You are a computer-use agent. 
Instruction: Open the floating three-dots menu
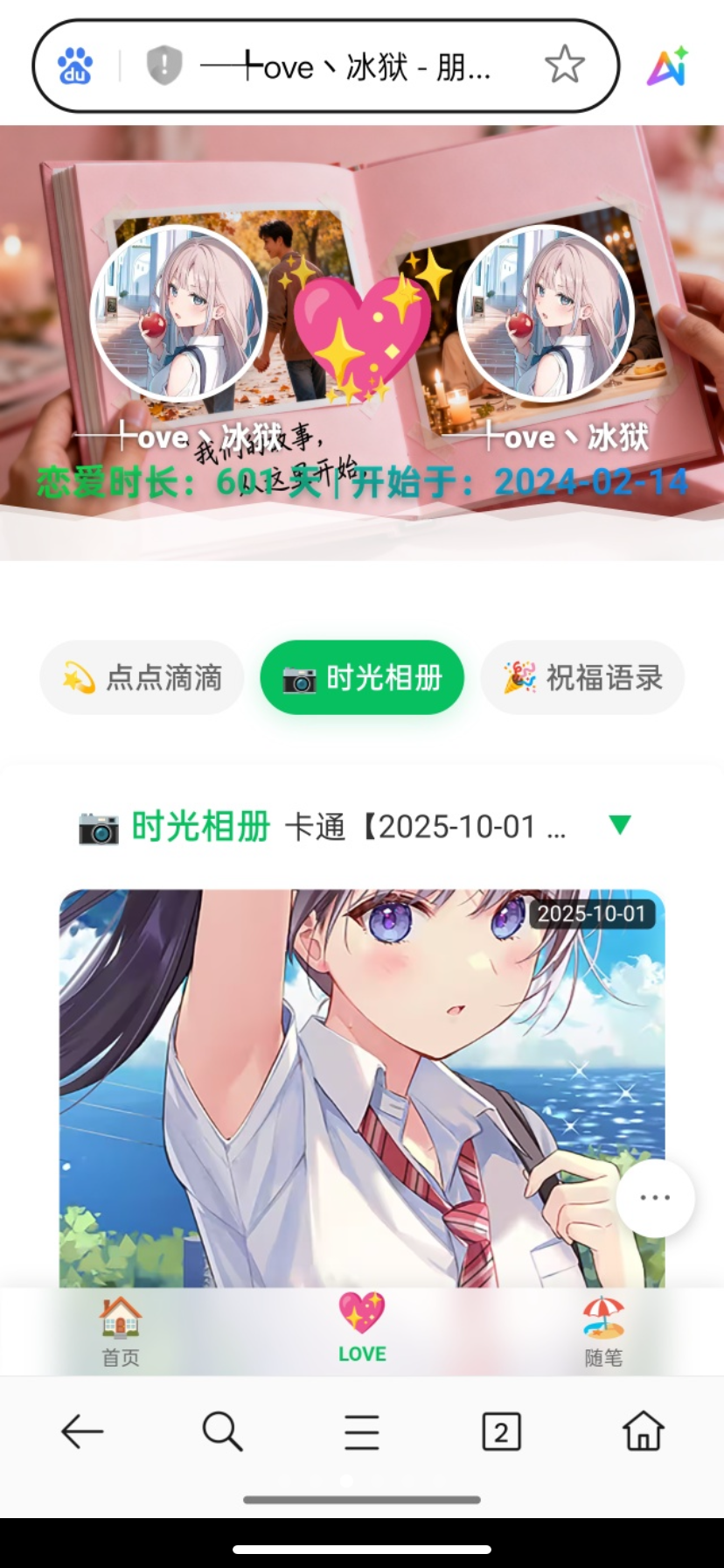655,1198
